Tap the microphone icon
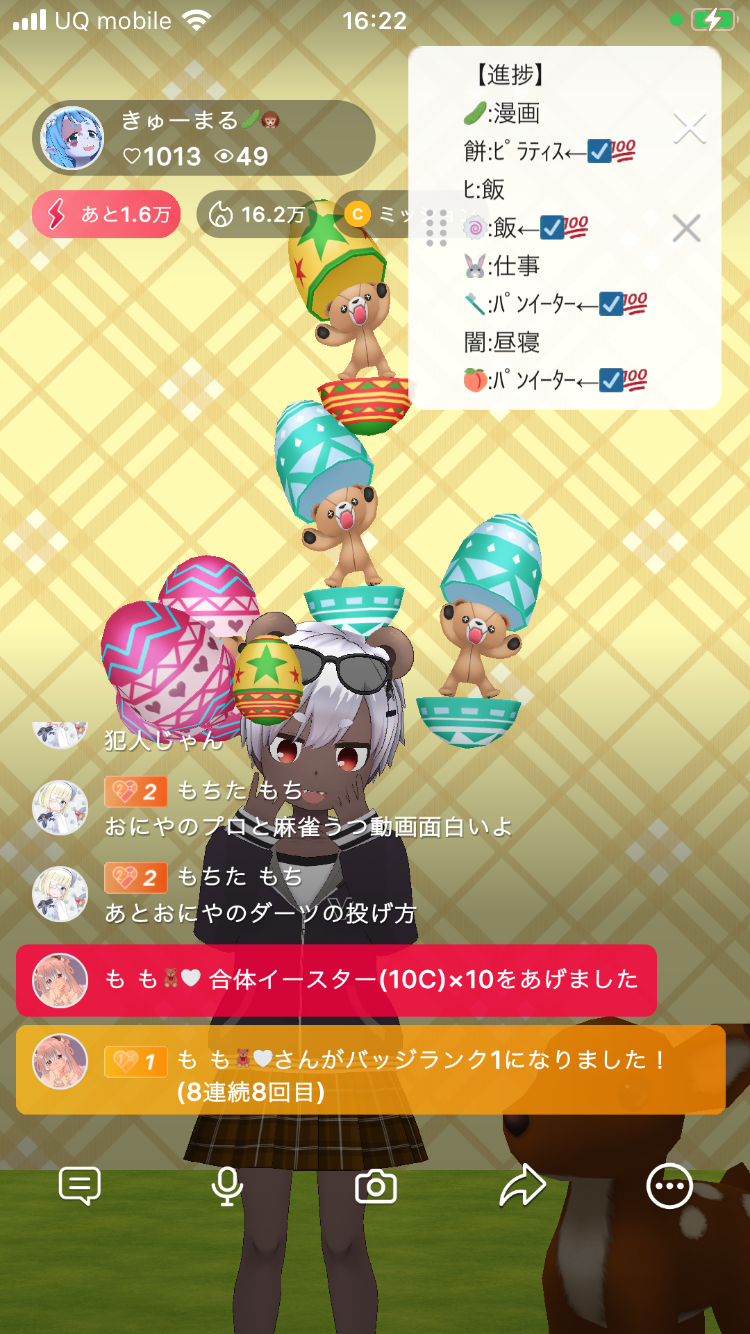This screenshot has height=1334, width=750. pos(227,1186)
